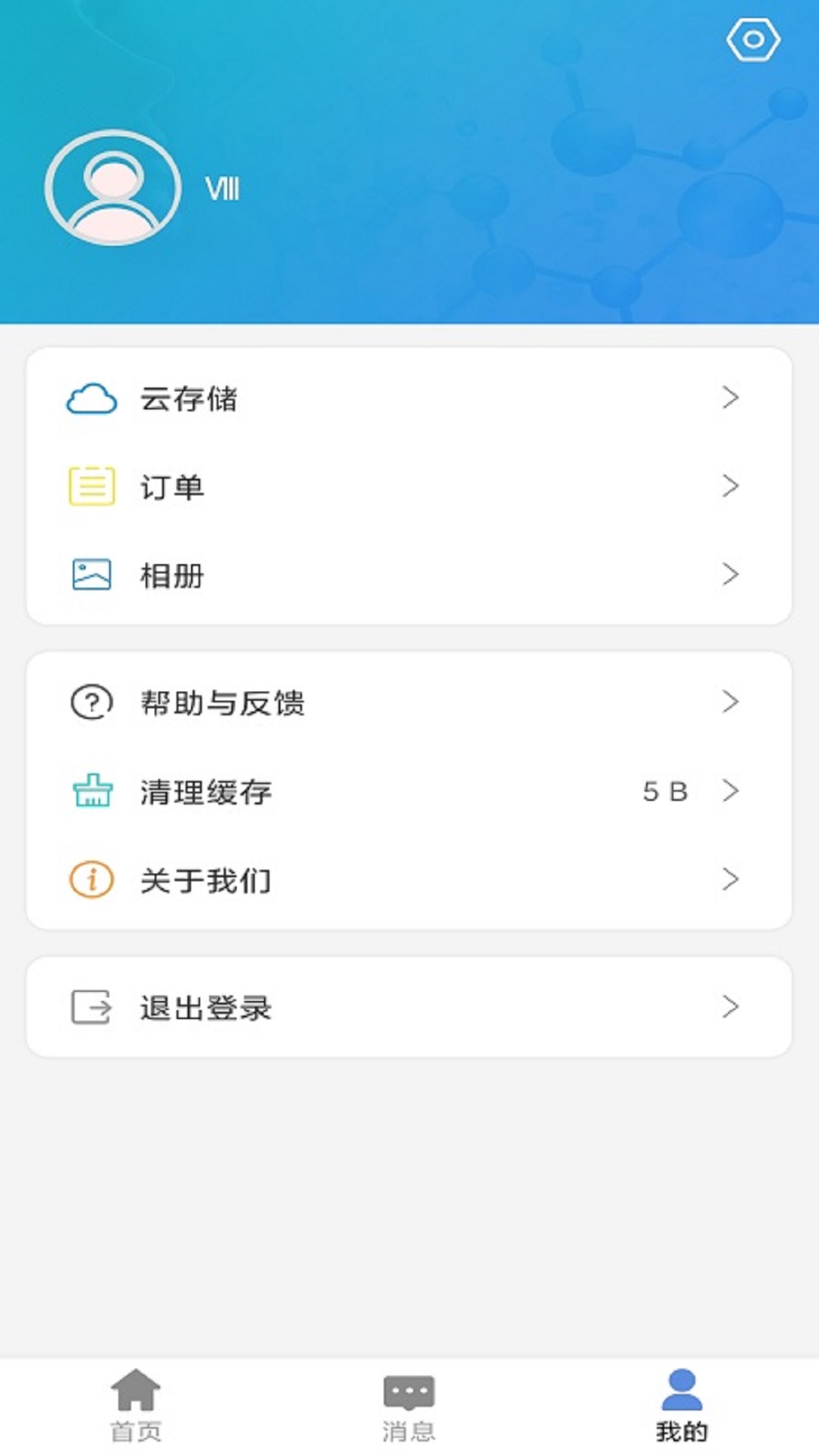819x1456 pixels.
Task: Click the help question mark icon
Action: click(89, 703)
